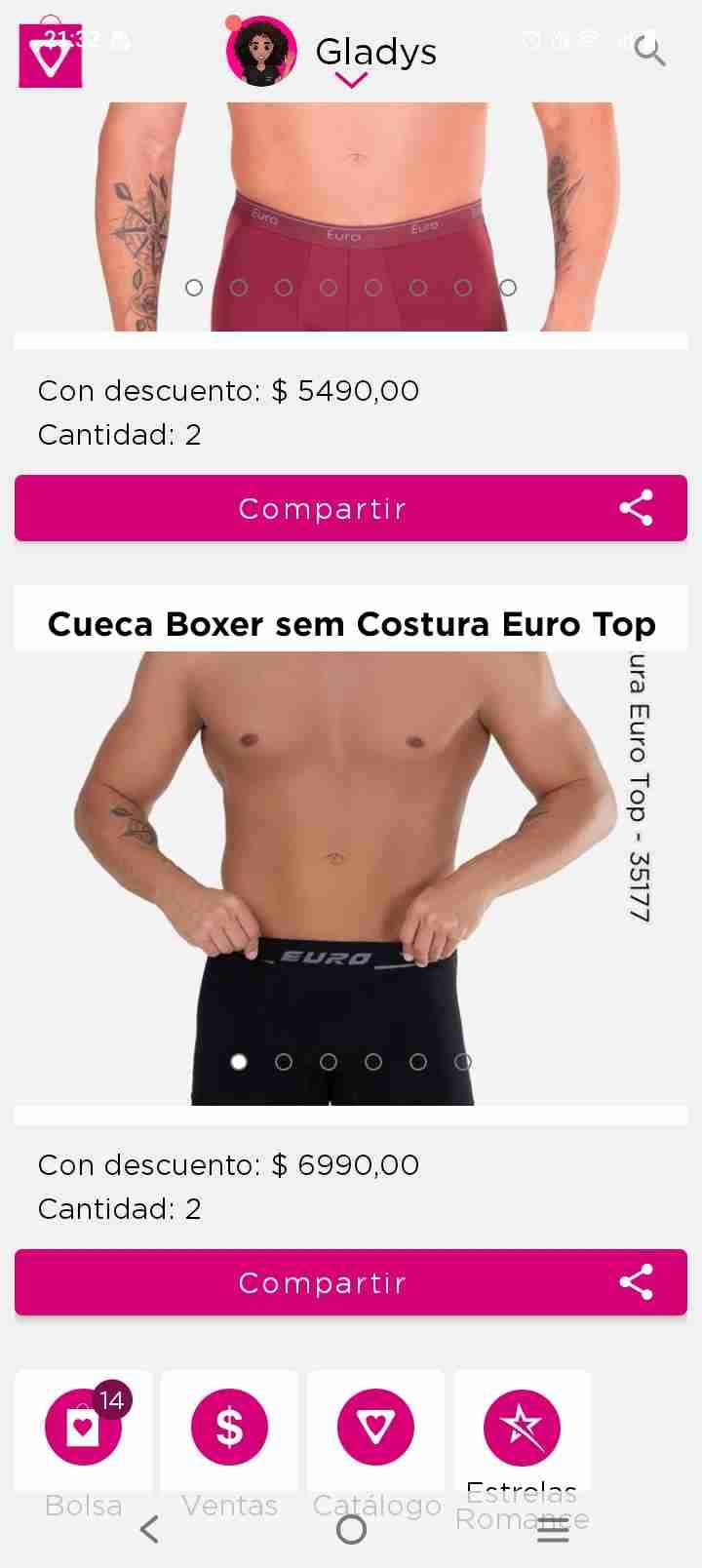This screenshot has height=1568, width=702.
Task: Open the Catálogo heart icon
Action: (375, 1427)
